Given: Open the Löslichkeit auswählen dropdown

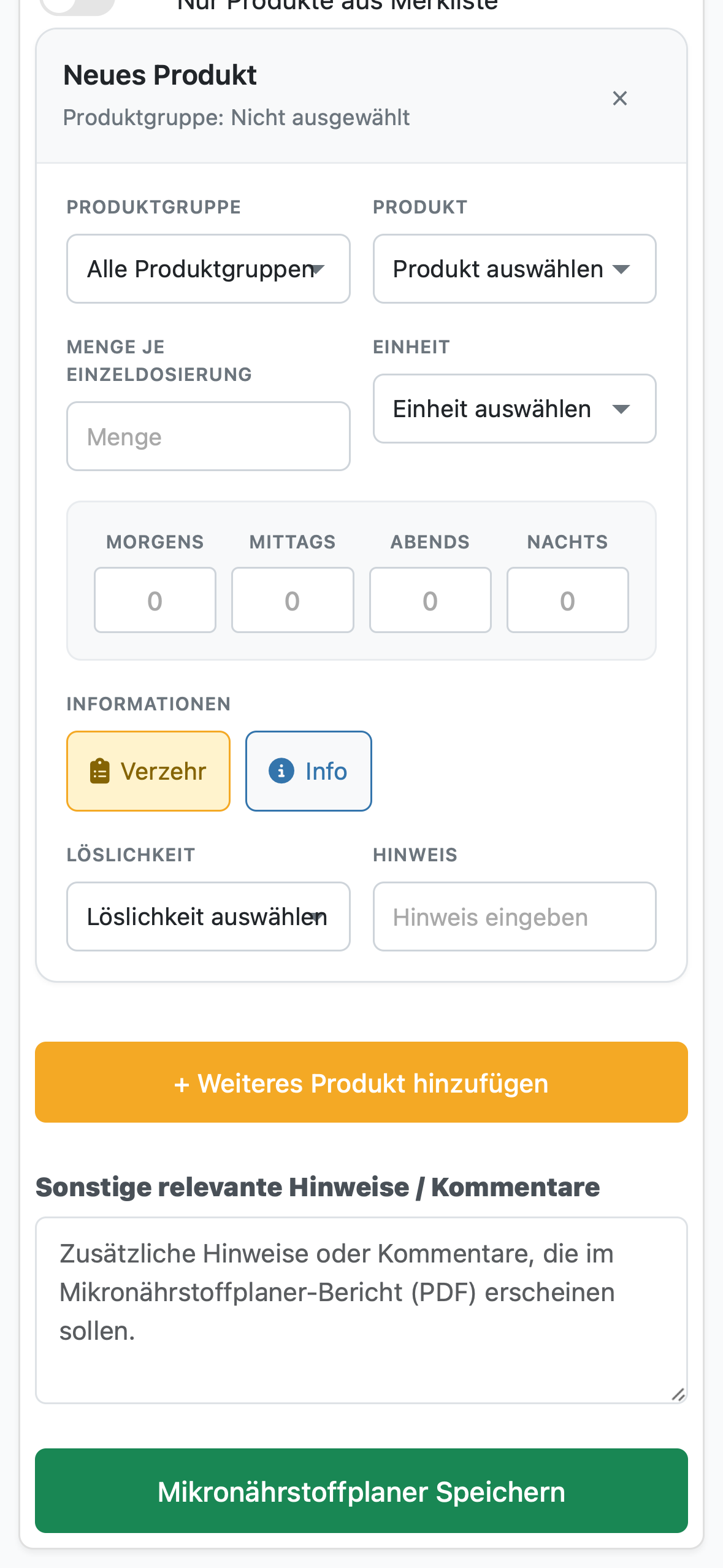Looking at the screenshot, I should click(208, 917).
